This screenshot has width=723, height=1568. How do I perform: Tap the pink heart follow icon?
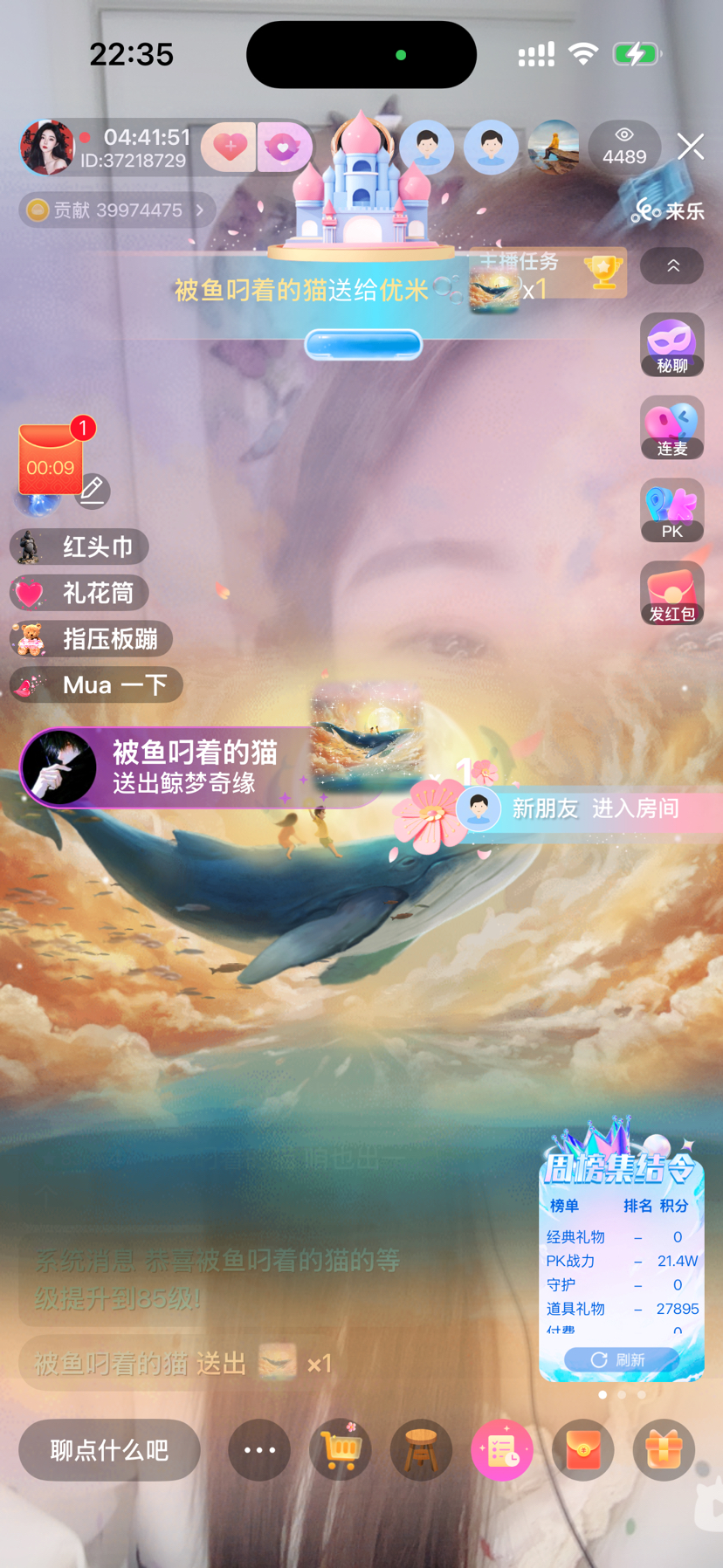(x=229, y=147)
